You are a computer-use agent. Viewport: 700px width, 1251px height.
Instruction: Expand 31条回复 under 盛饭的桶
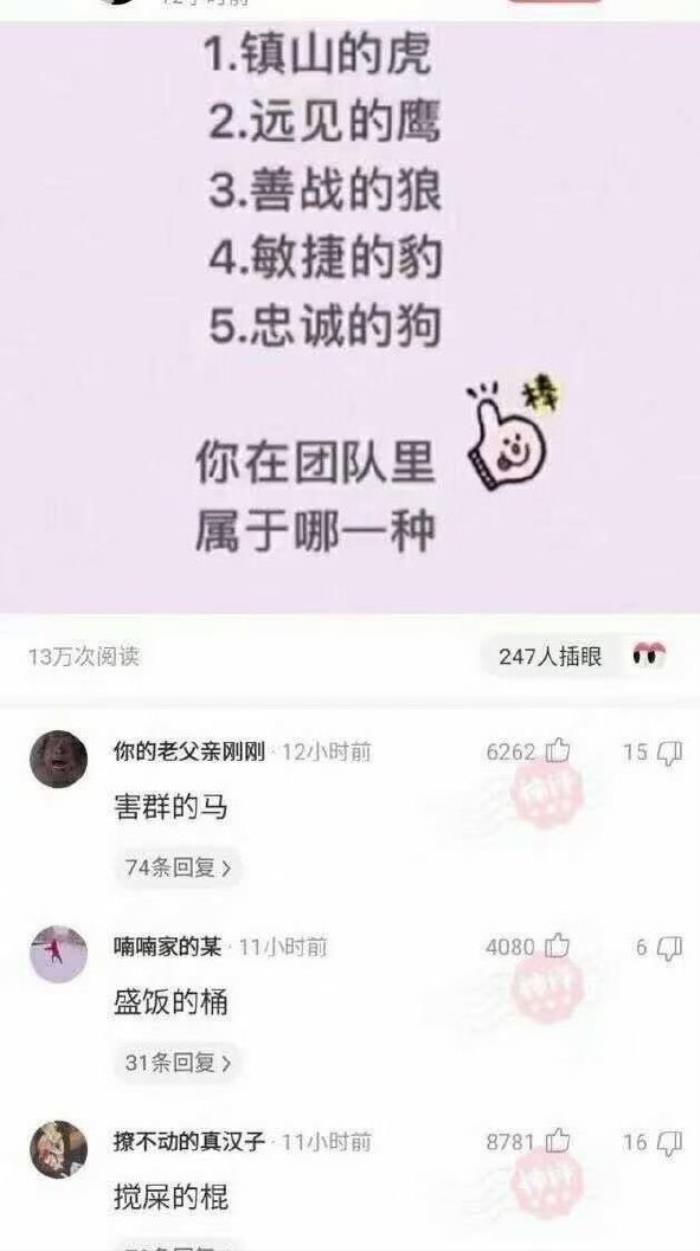click(x=179, y=1063)
